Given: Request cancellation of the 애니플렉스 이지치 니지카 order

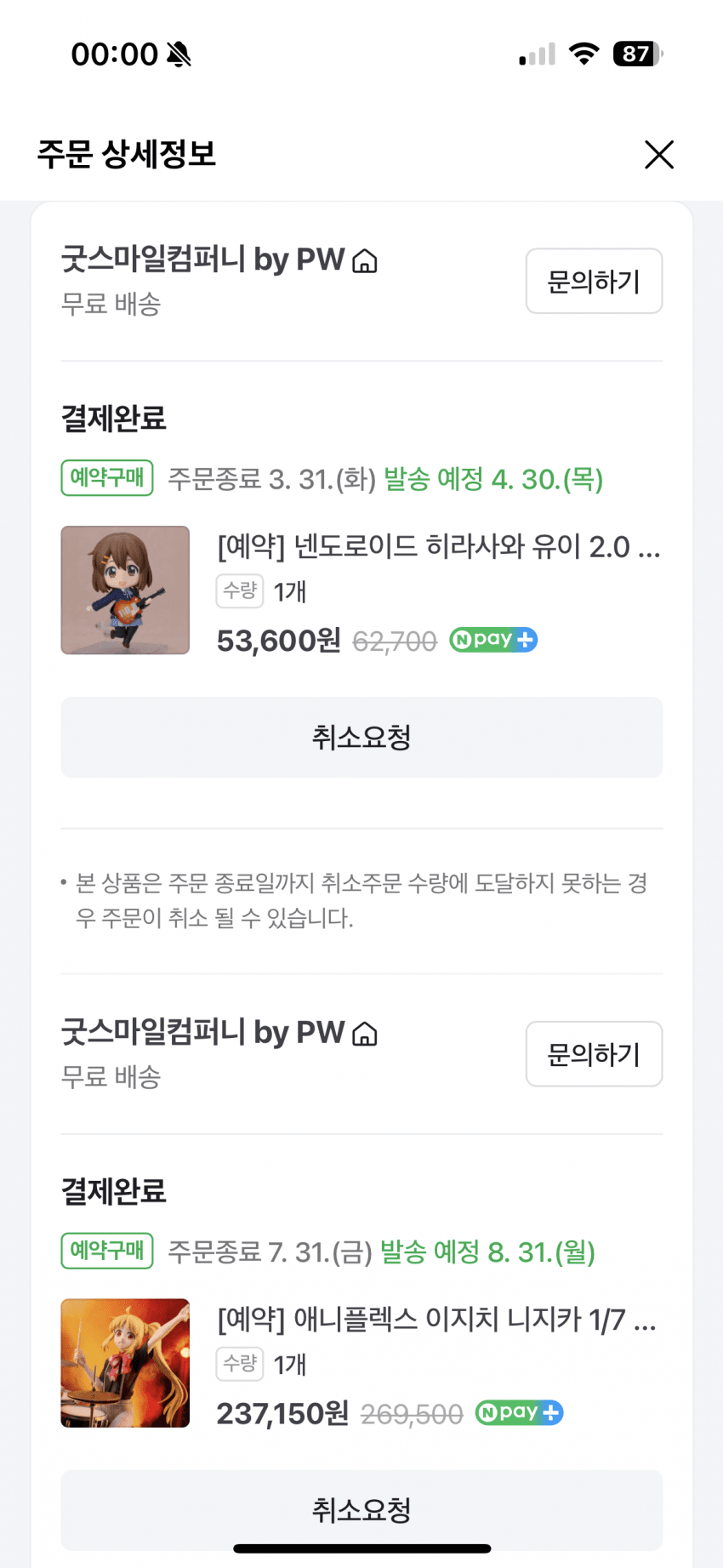Looking at the screenshot, I should pyautogui.click(x=361, y=1509).
